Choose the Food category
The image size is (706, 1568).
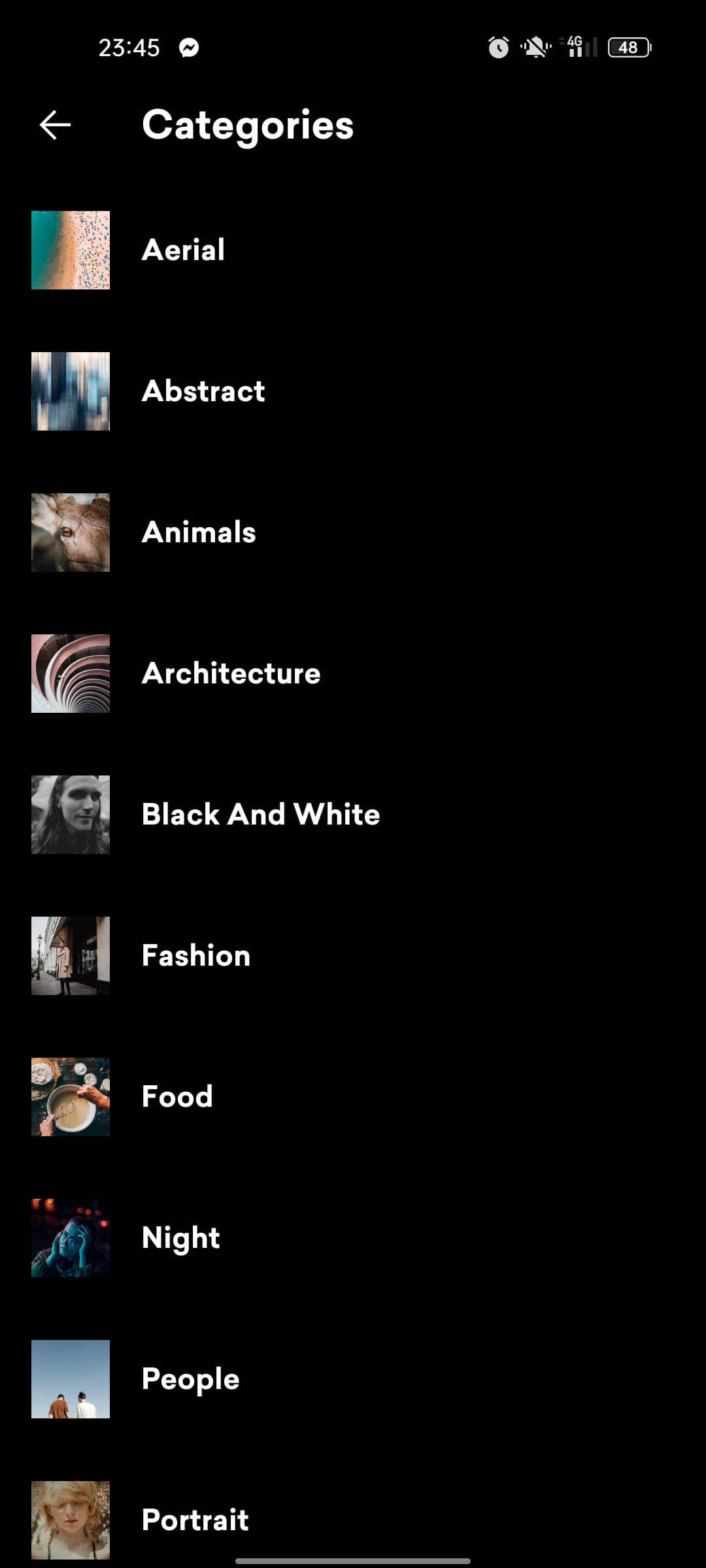(177, 1097)
